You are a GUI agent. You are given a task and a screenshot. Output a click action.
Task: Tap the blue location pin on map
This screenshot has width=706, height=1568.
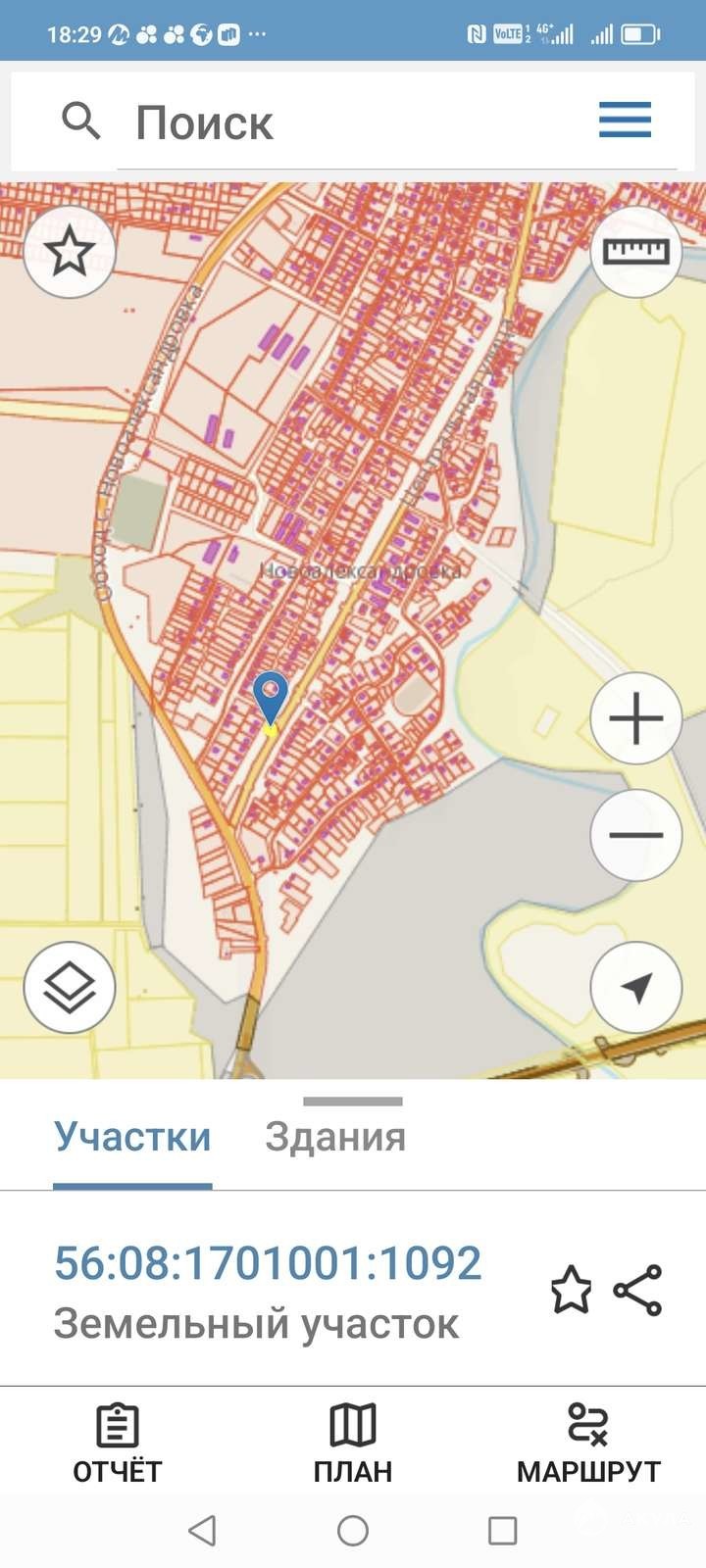click(270, 694)
